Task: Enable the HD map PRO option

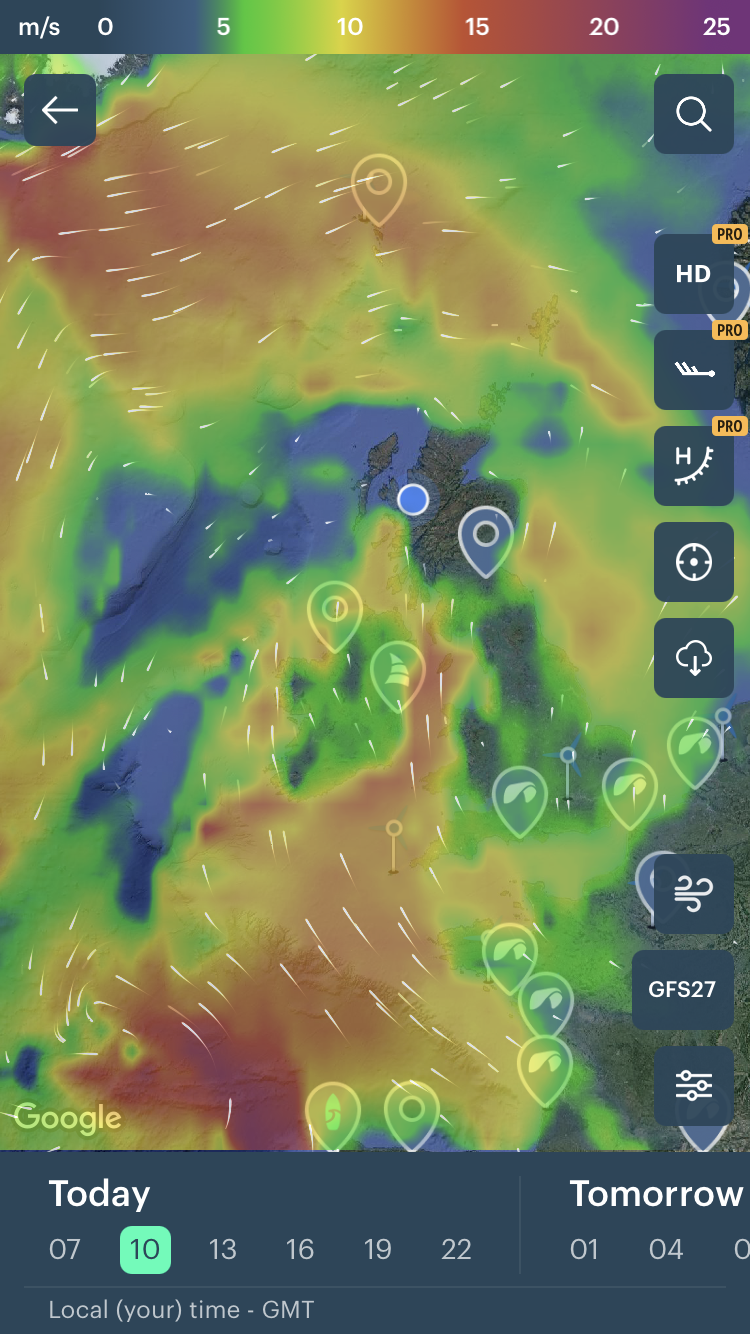Action: (x=694, y=274)
